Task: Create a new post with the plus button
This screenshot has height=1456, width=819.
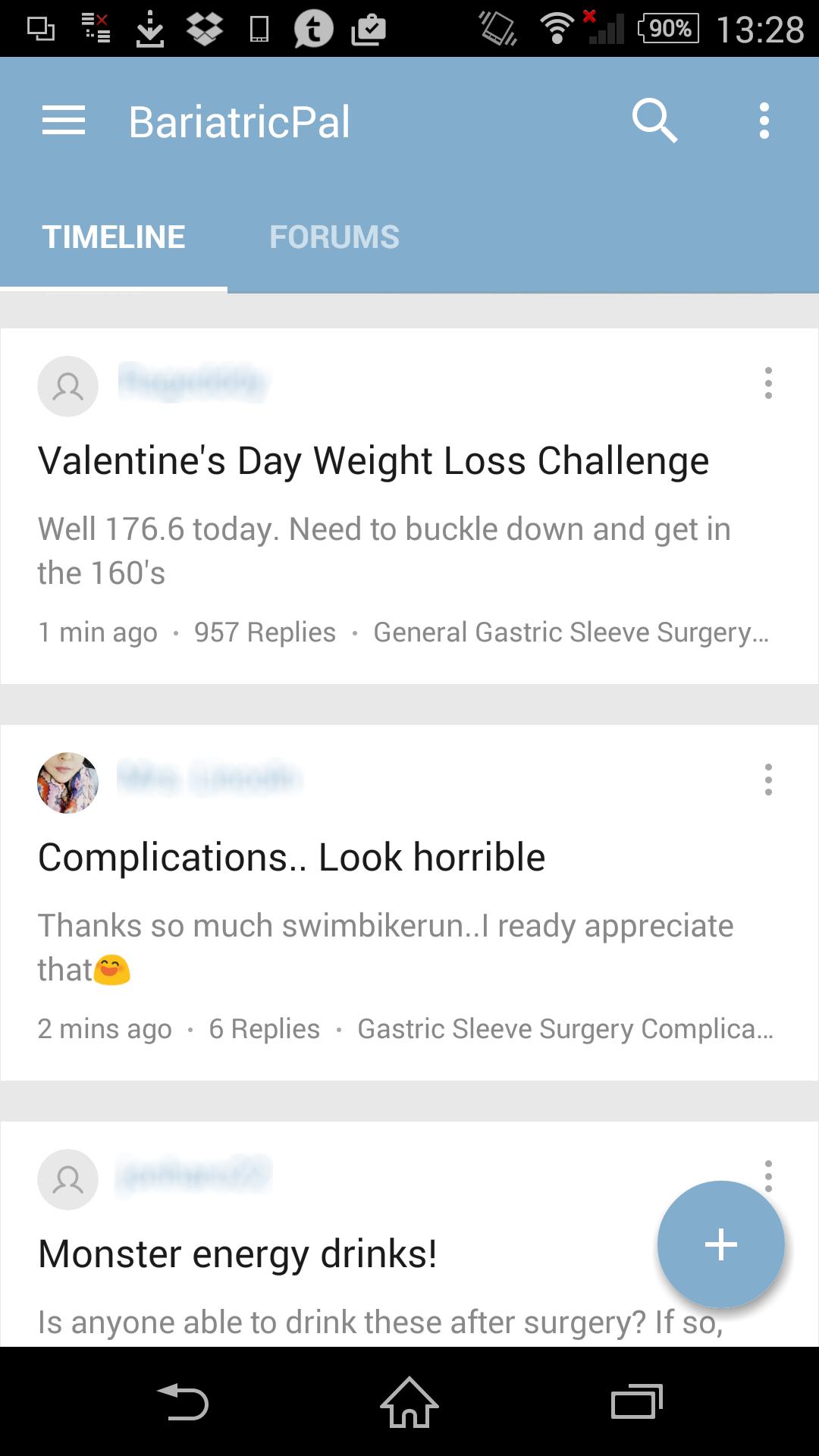Action: (x=720, y=1244)
